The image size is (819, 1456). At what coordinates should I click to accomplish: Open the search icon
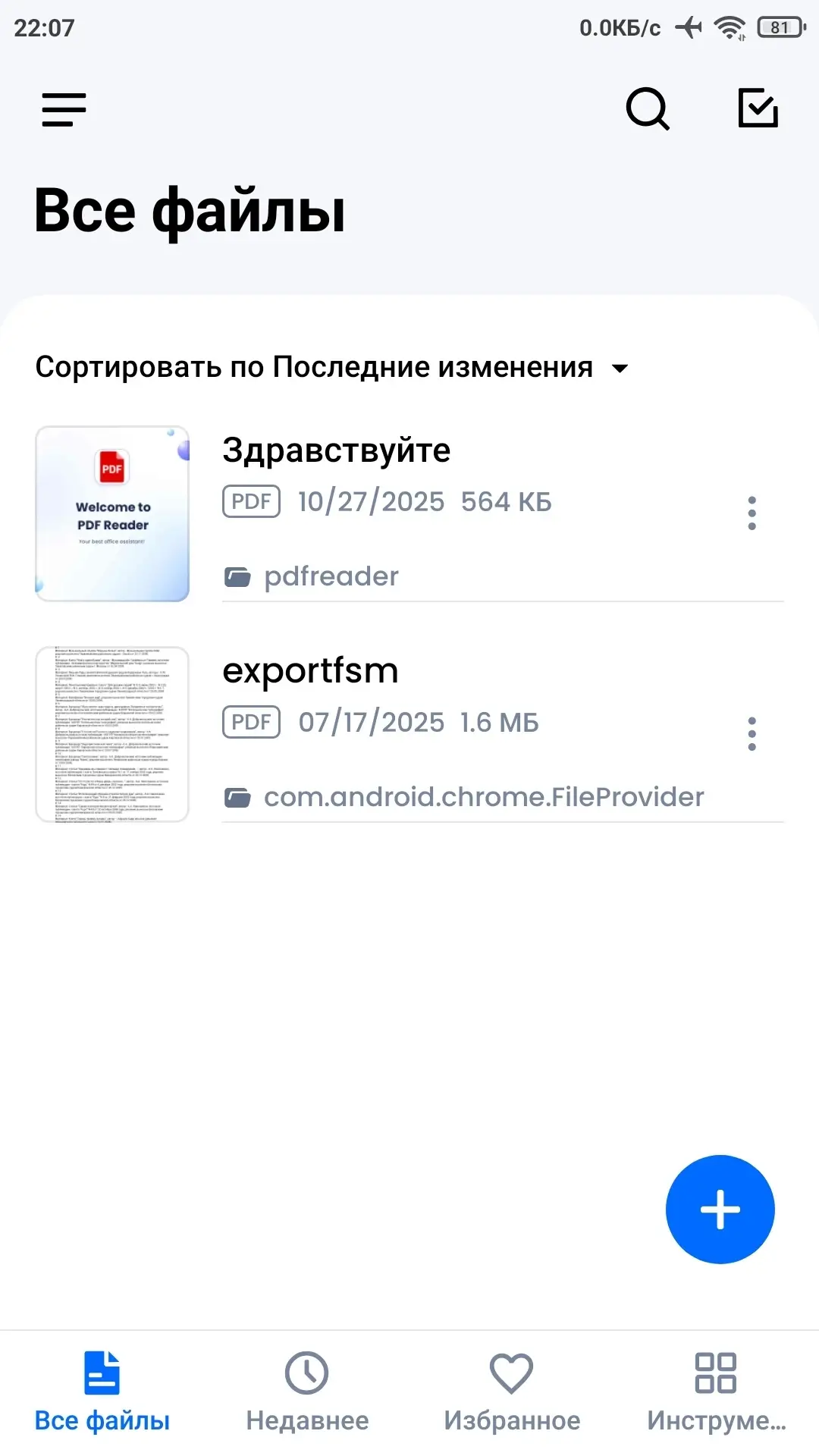pos(647,110)
